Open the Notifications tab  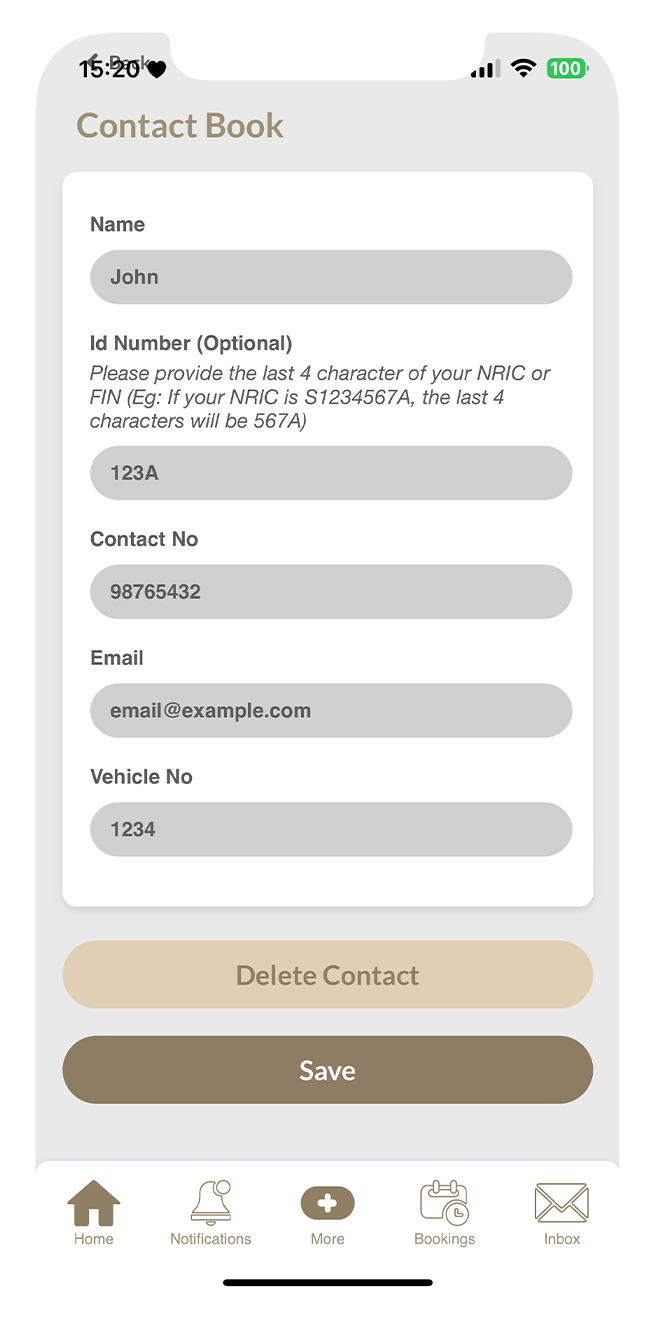coord(211,1212)
